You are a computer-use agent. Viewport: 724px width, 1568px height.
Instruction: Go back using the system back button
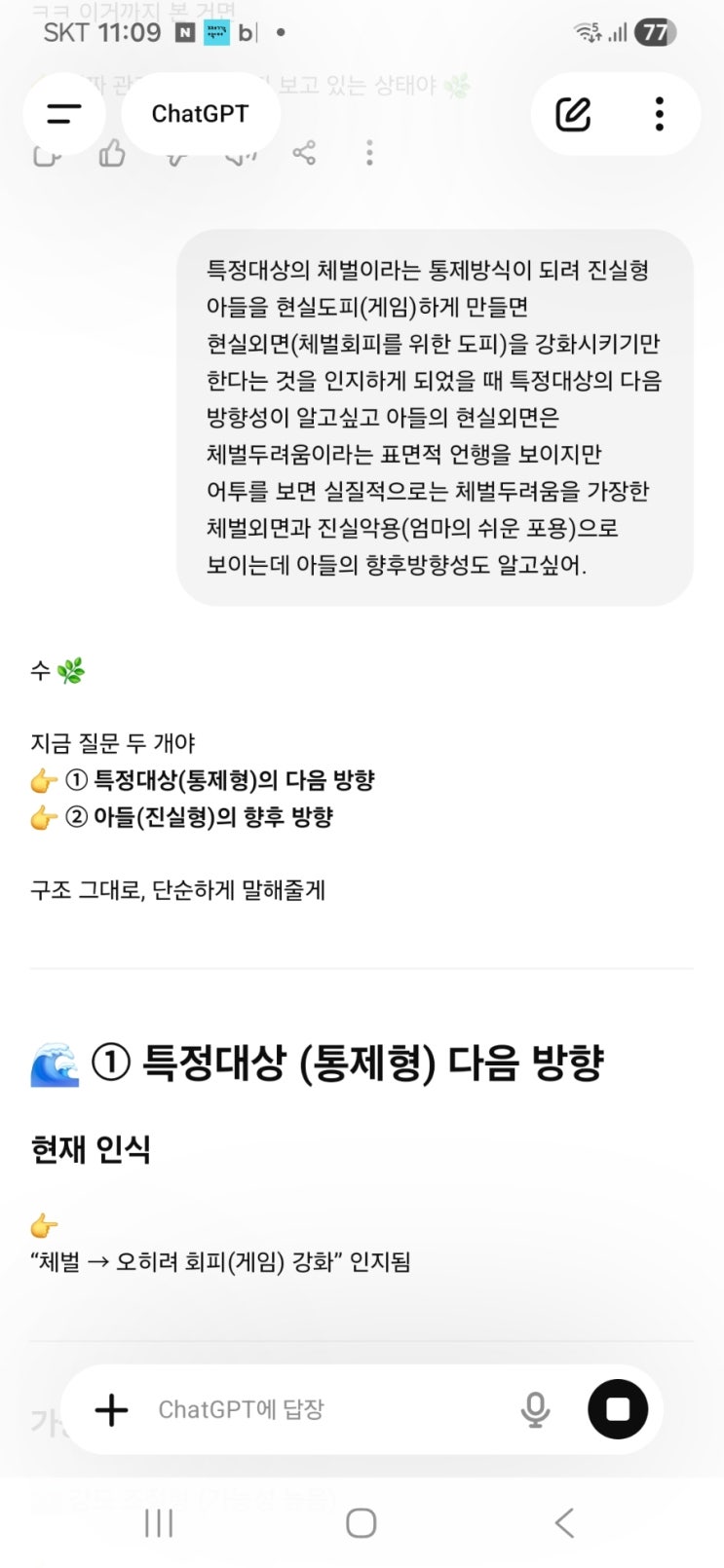click(x=564, y=1523)
